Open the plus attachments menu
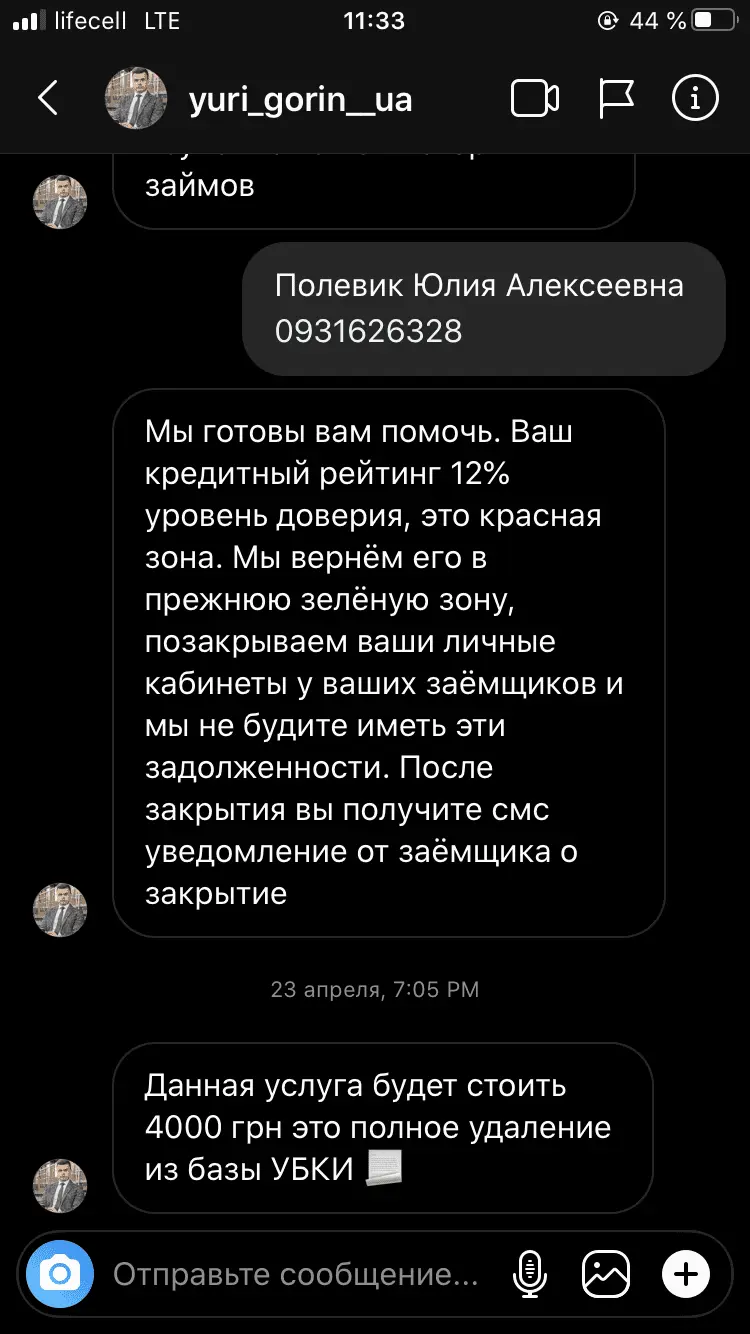Image resolution: width=750 pixels, height=1334 pixels. click(x=686, y=1274)
